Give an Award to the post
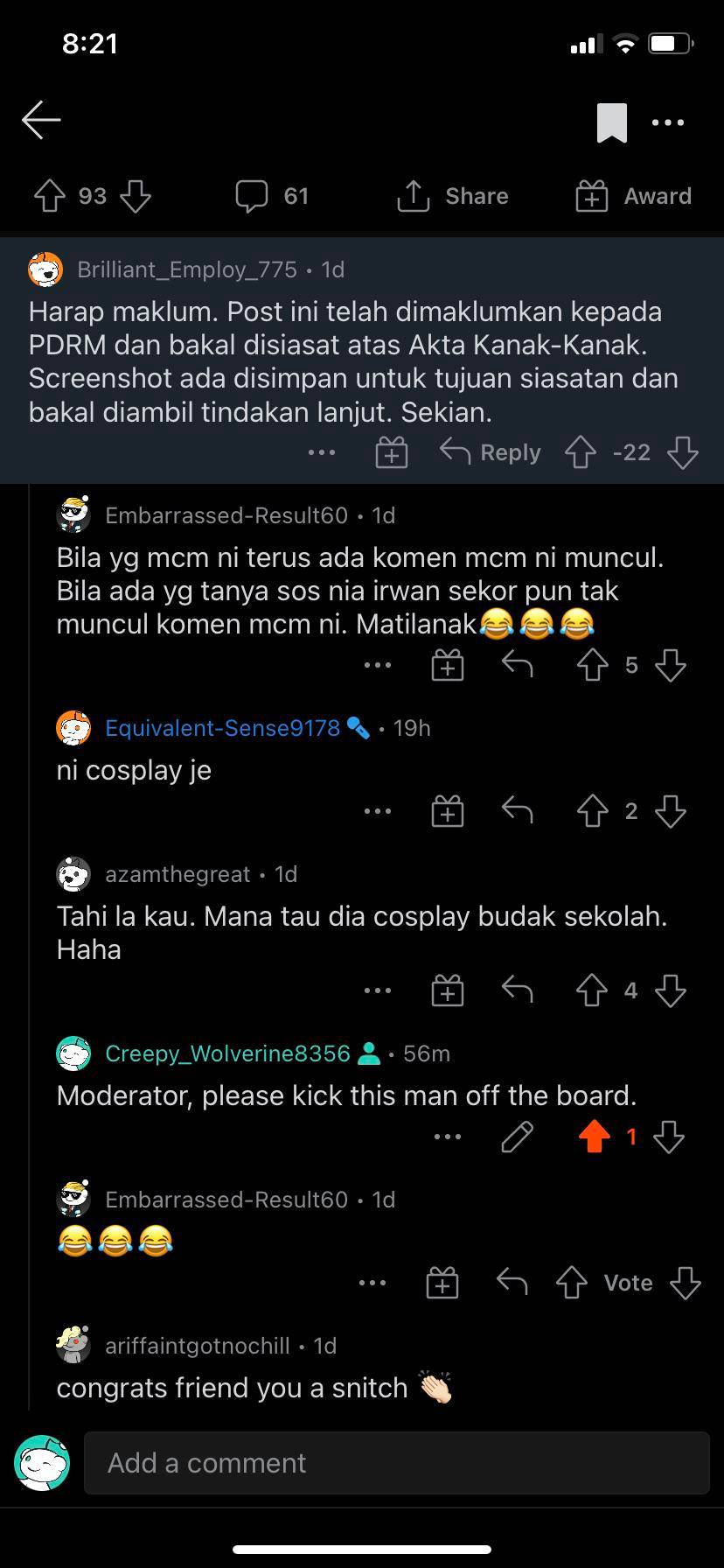This screenshot has height=1568, width=724. point(633,196)
